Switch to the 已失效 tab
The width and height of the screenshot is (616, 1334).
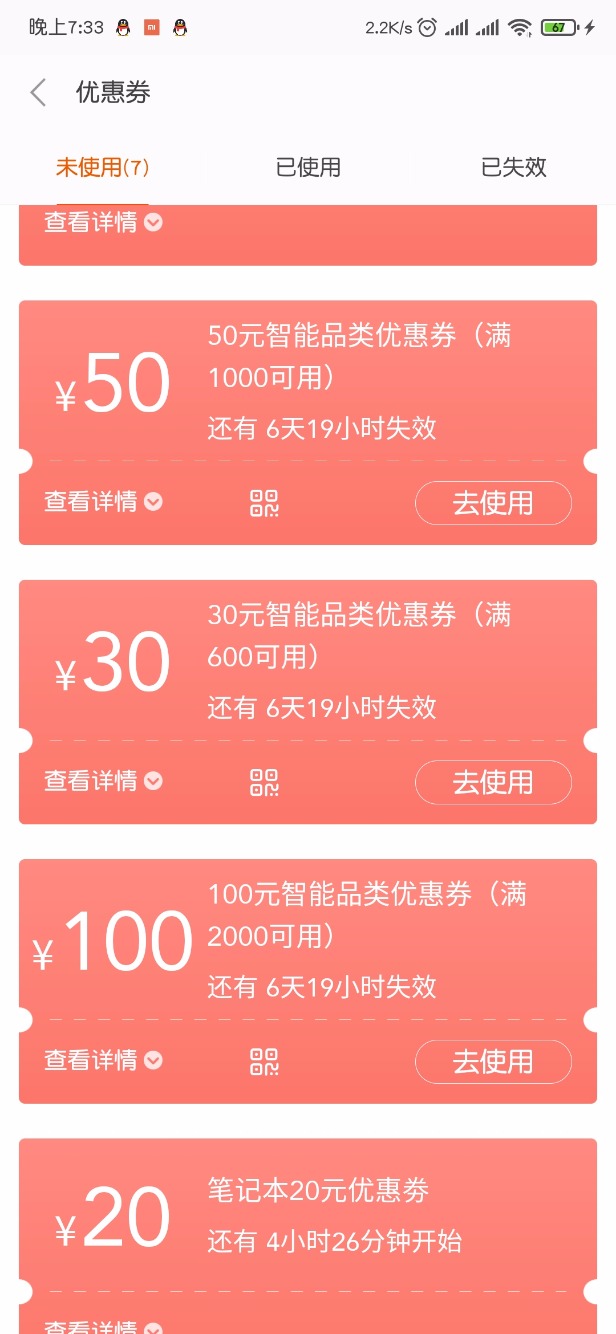(513, 168)
